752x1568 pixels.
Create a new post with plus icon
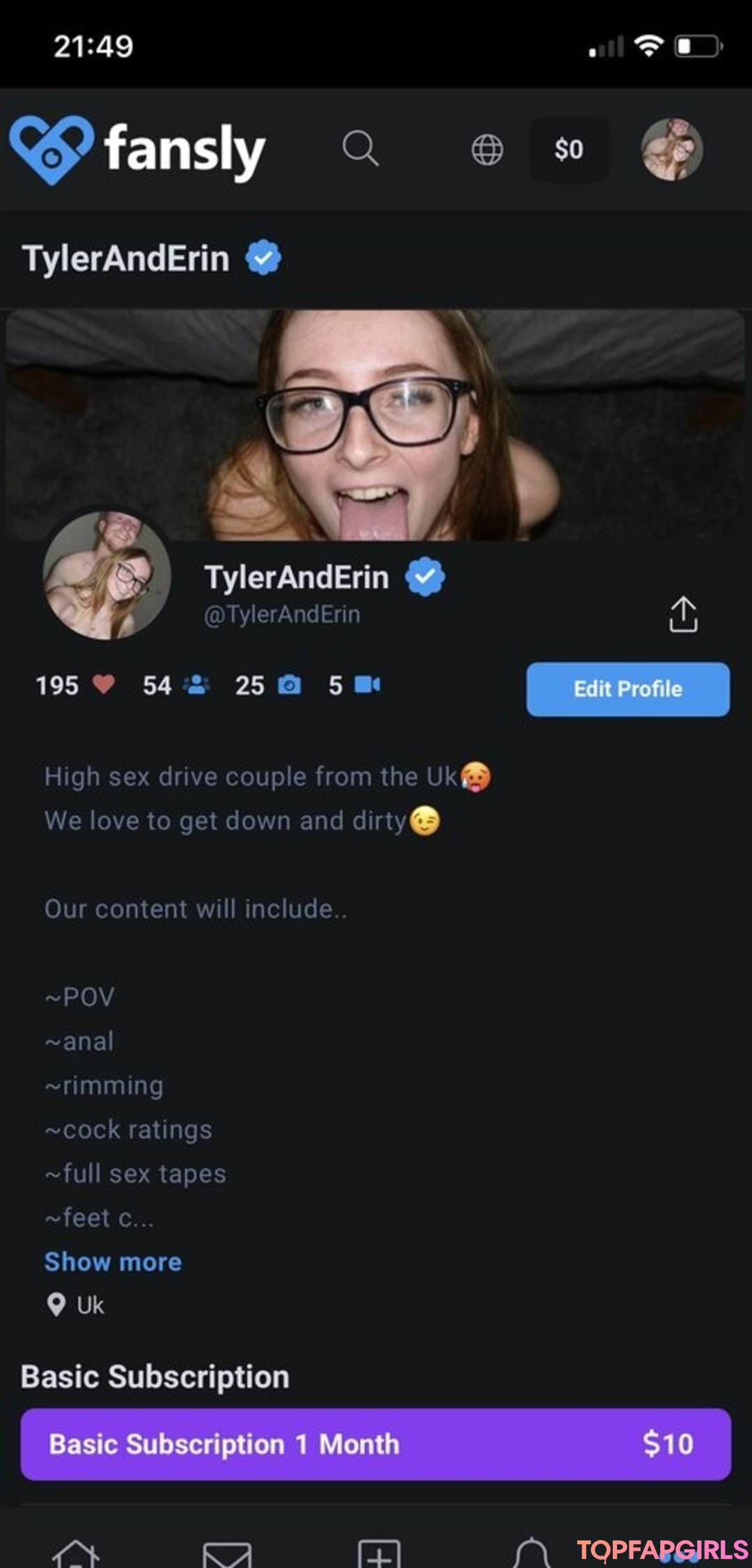pyautogui.click(x=379, y=1553)
